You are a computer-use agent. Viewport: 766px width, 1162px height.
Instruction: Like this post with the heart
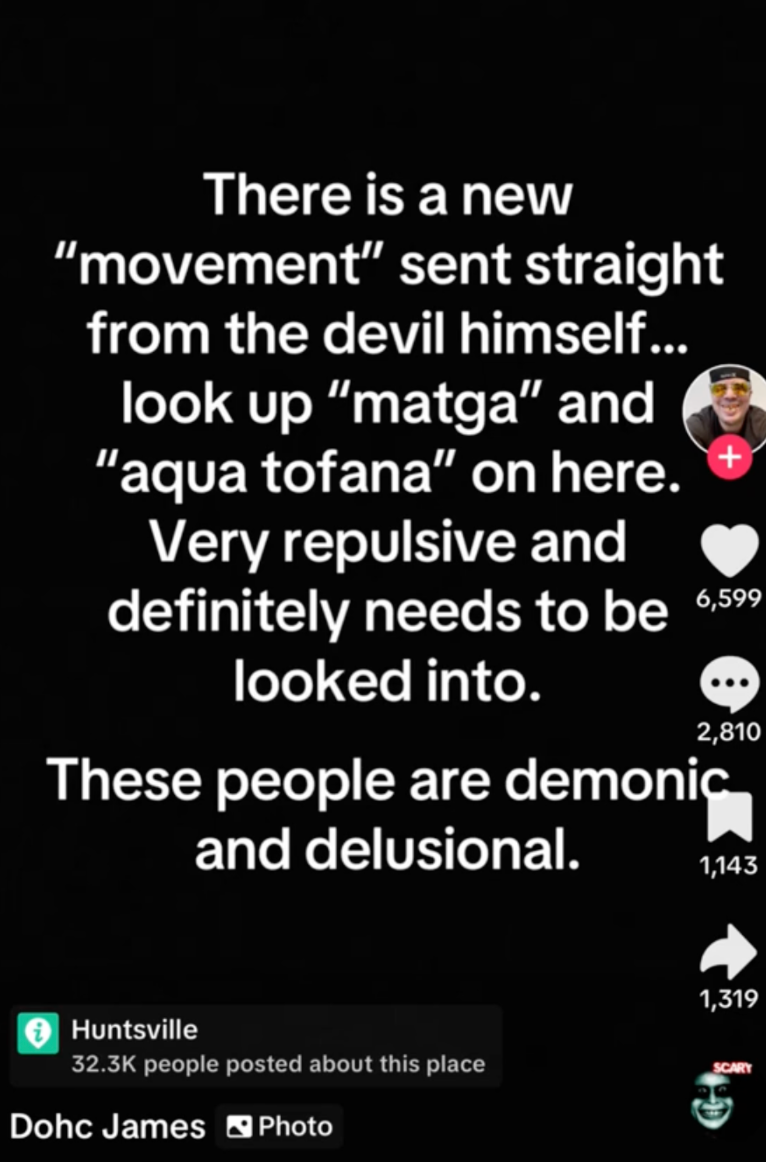[x=730, y=552]
